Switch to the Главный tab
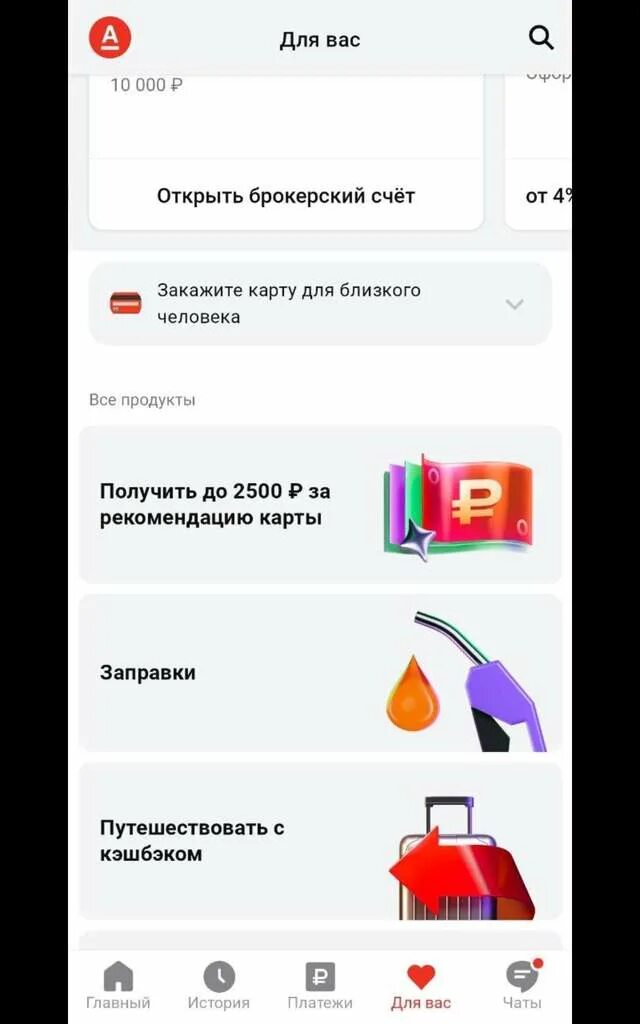640x1024 pixels. pyautogui.click(x=118, y=985)
